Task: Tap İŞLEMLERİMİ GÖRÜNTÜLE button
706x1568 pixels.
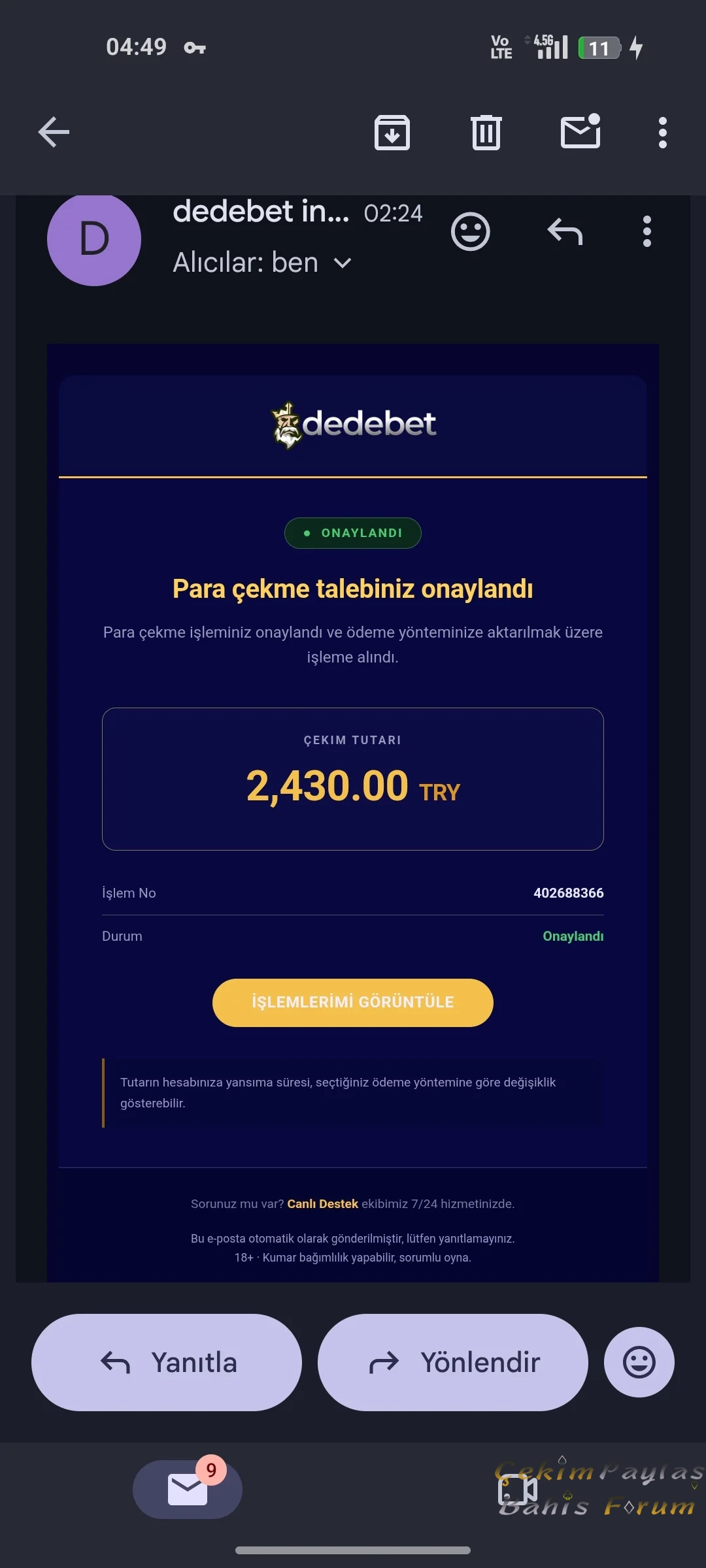Action: click(x=353, y=1002)
